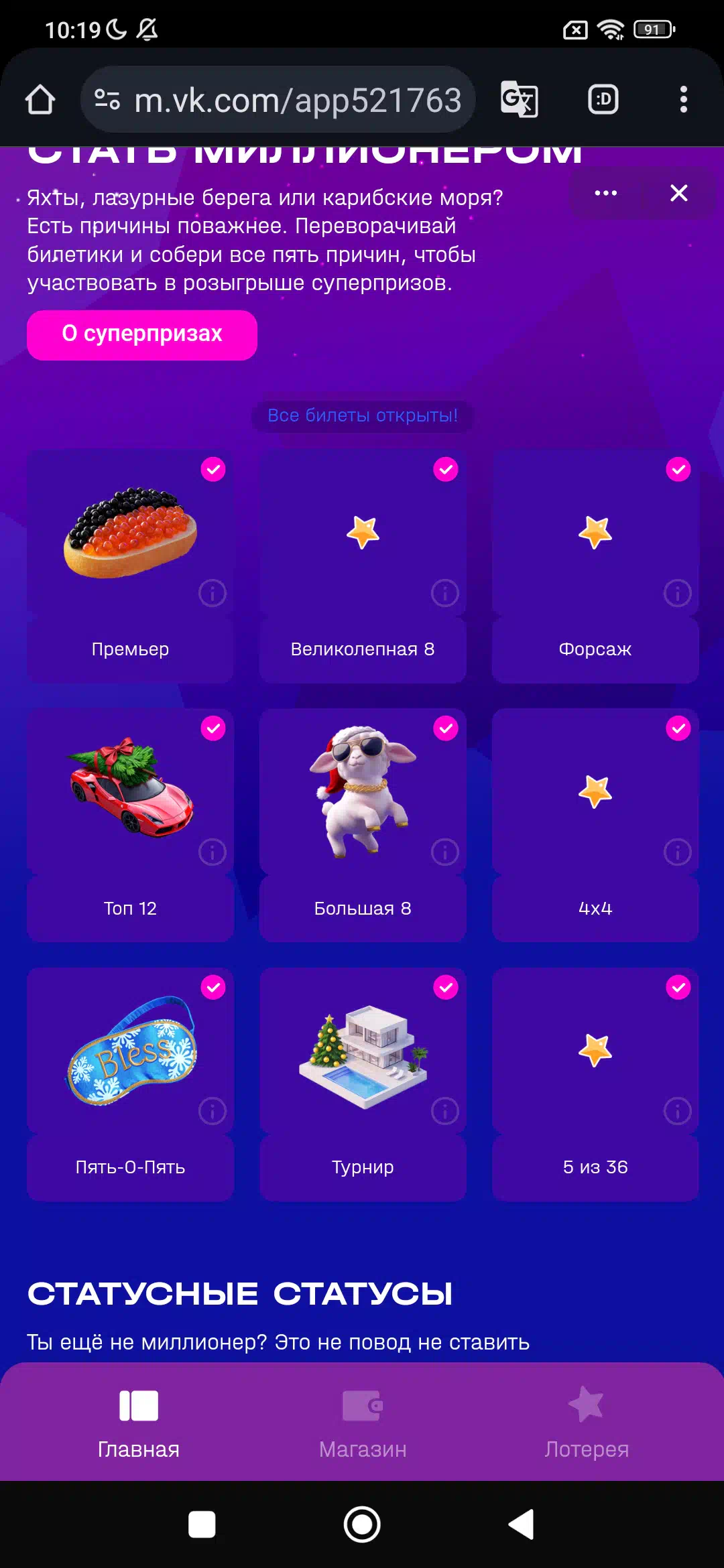Screen dimensions: 724x1568
Task: Show info for the 4х4 ticket
Action: [x=678, y=852]
